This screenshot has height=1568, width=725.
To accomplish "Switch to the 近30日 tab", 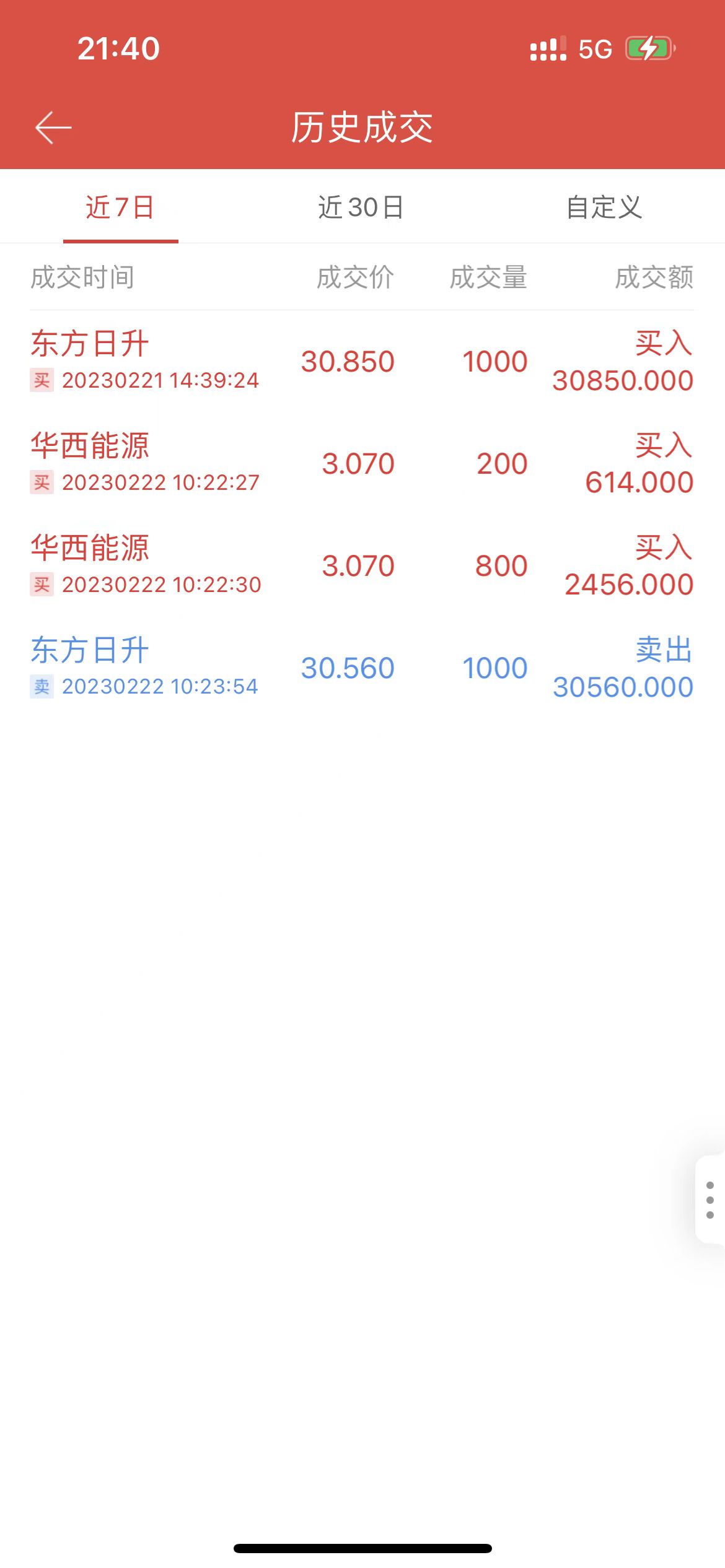I will [361, 207].
